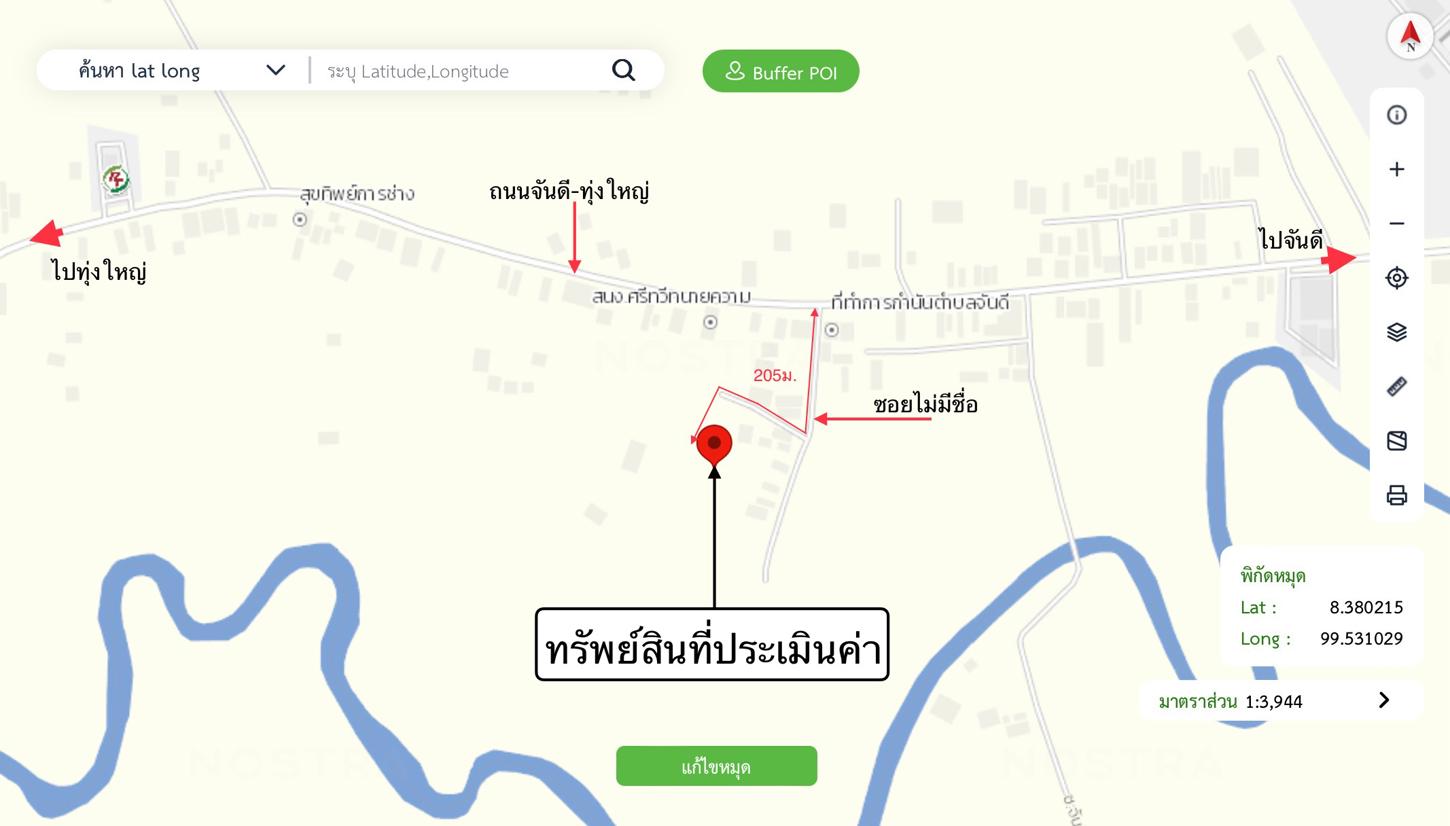Zoom out with the minus button
This screenshot has height=826, width=1450.
[1397, 223]
